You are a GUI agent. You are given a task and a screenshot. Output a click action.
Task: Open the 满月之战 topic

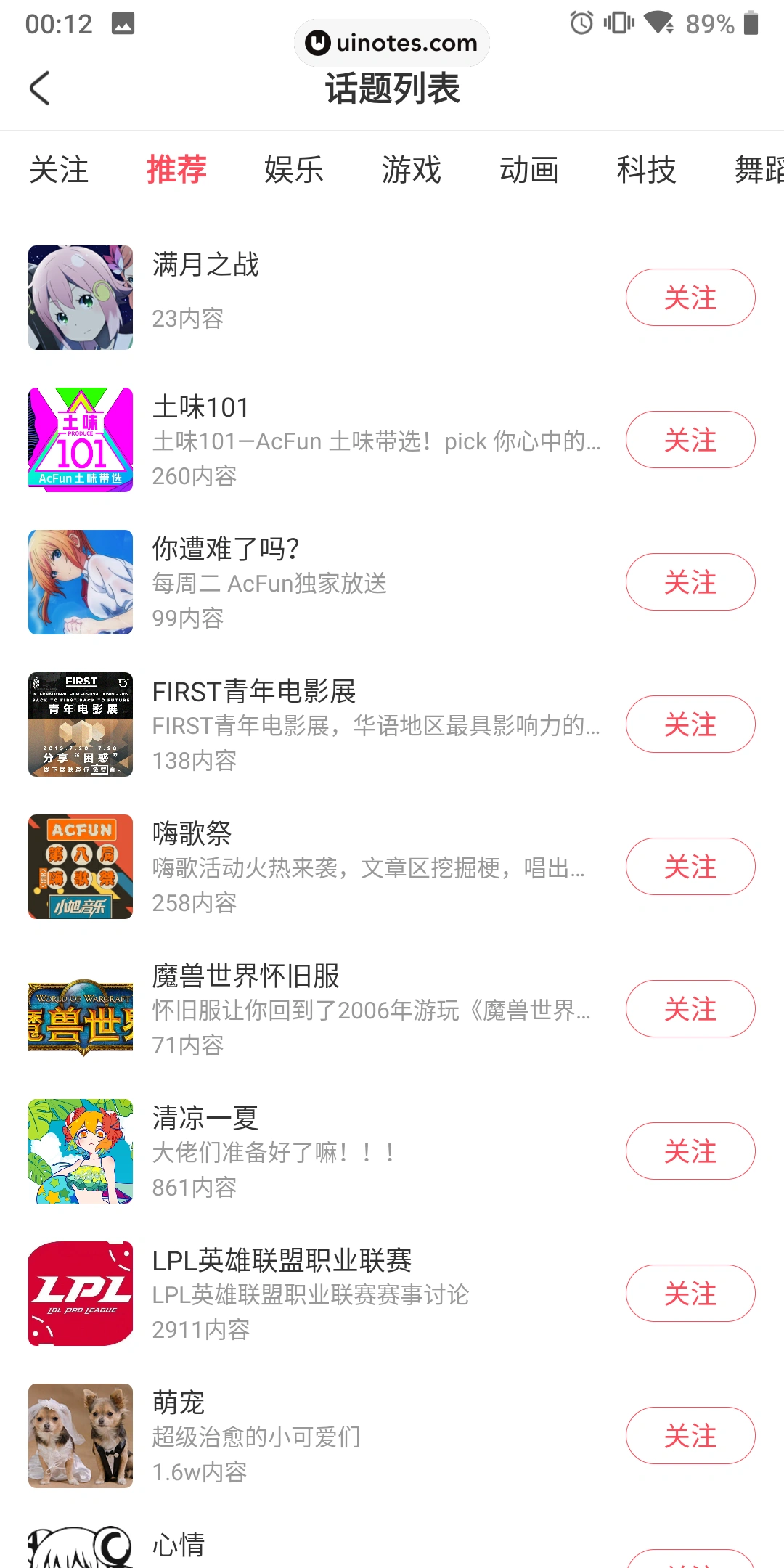point(205,266)
